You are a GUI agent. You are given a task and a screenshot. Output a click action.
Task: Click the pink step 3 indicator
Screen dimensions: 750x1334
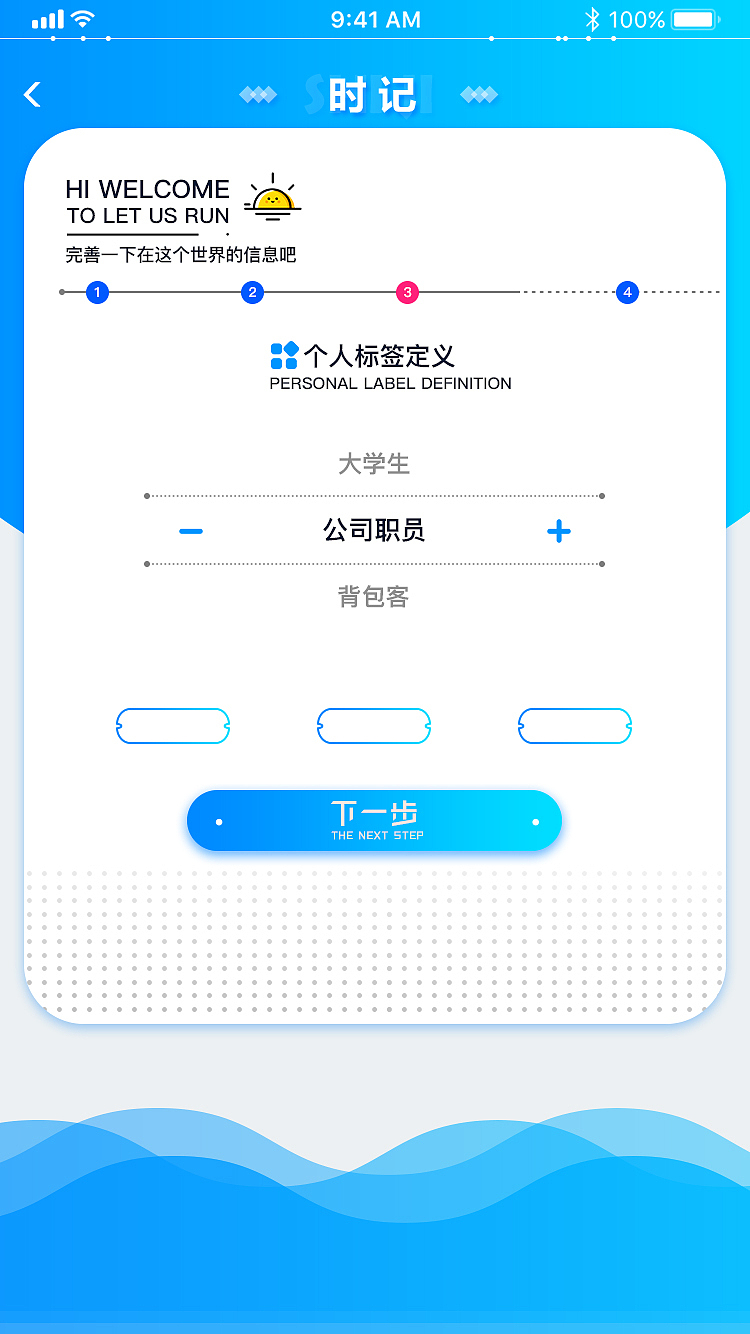(404, 293)
